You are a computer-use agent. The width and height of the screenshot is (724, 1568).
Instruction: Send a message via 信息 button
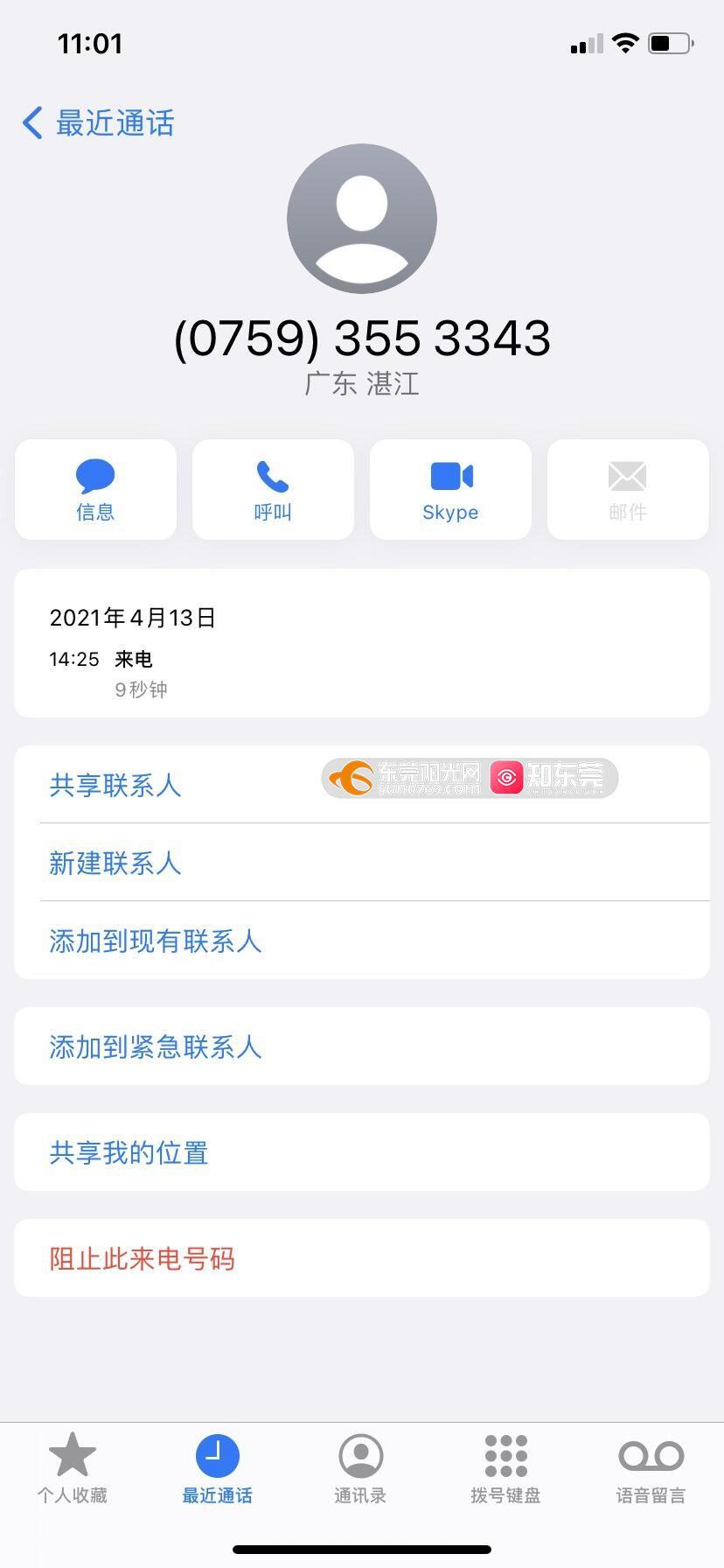[95, 489]
